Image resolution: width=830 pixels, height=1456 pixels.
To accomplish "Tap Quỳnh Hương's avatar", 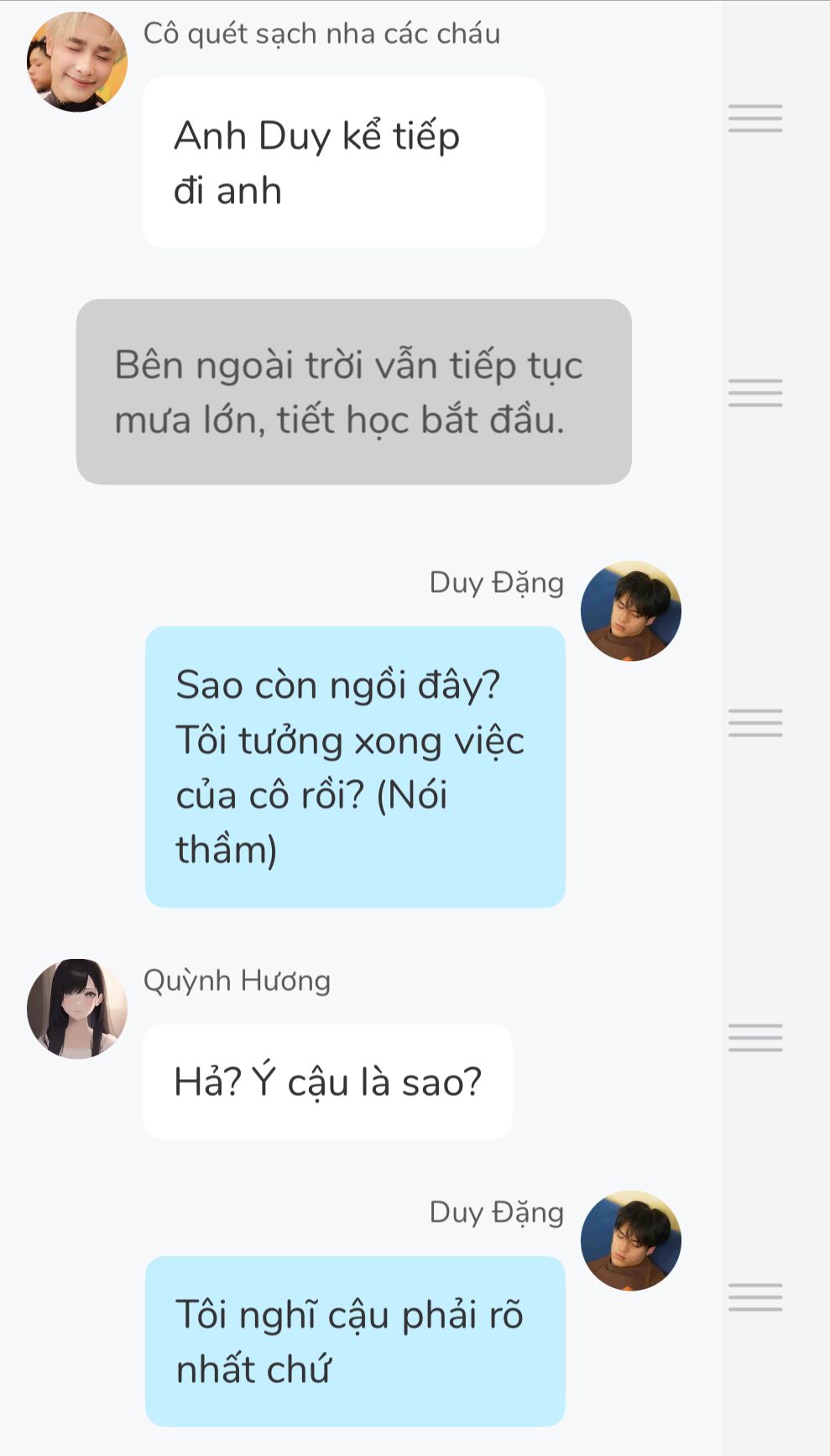I will tap(77, 1008).
